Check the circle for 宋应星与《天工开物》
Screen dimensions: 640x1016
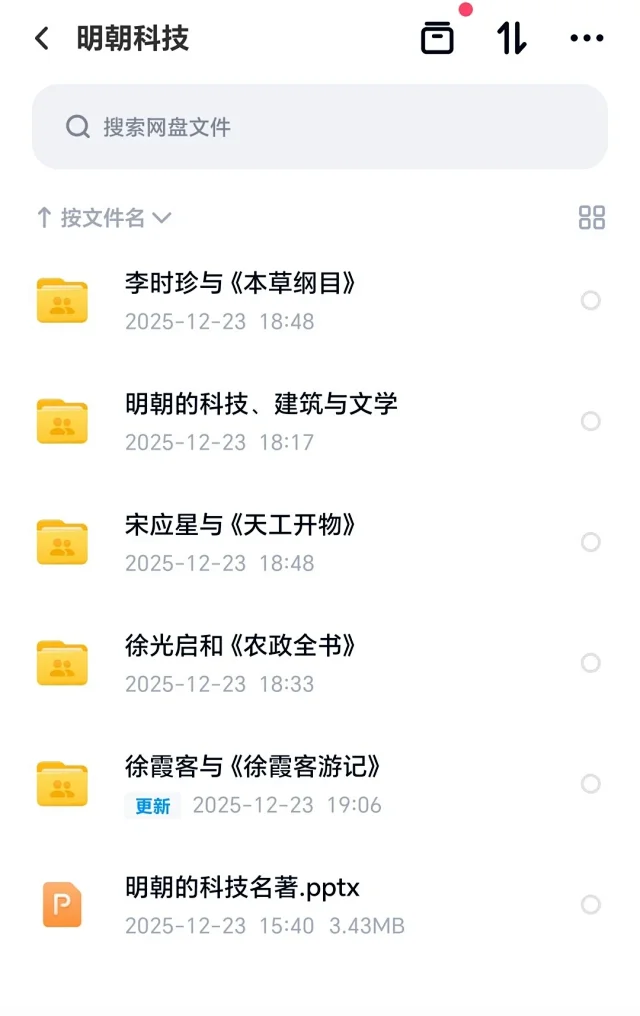[591, 542]
